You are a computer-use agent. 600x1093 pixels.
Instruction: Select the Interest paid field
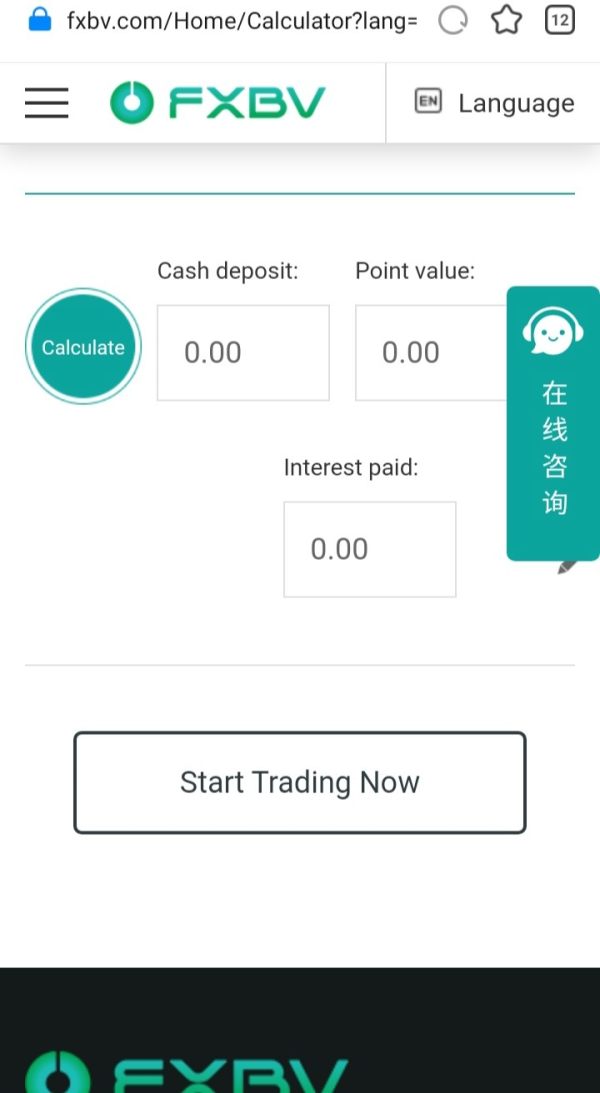pyautogui.click(x=370, y=549)
